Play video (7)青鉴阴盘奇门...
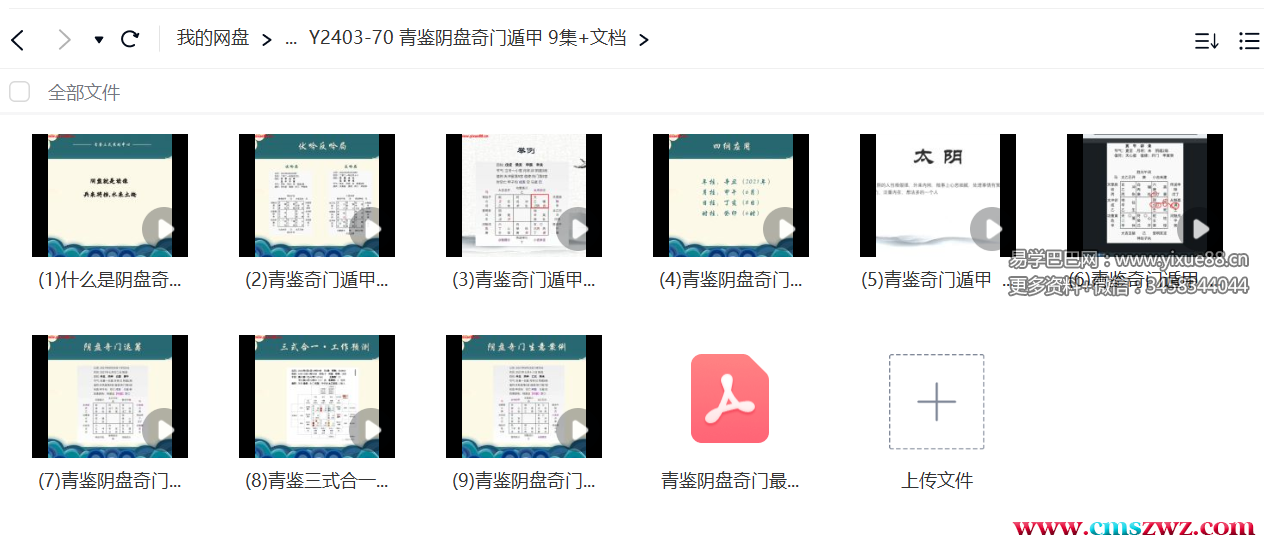1264x545 pixels. [160, 430]
